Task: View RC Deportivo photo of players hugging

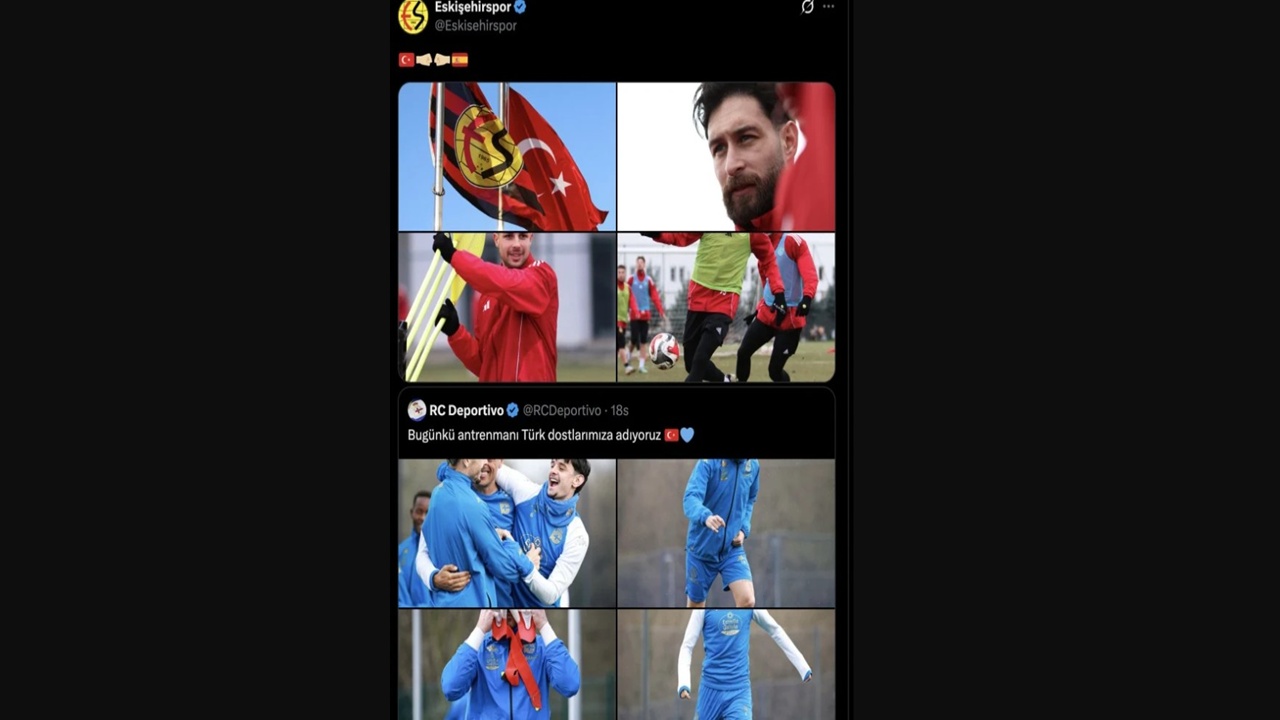Action: click(x=507, y=533)
